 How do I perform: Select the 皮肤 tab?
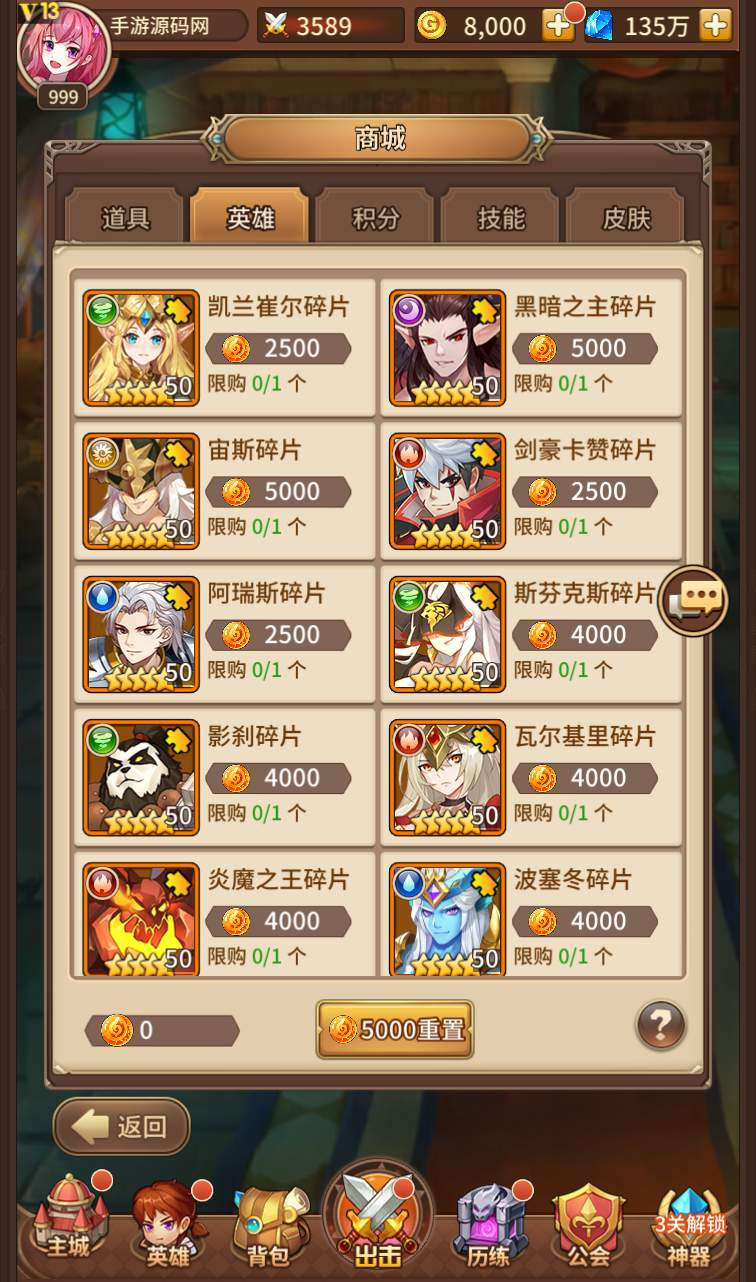[x=625, y=217]
